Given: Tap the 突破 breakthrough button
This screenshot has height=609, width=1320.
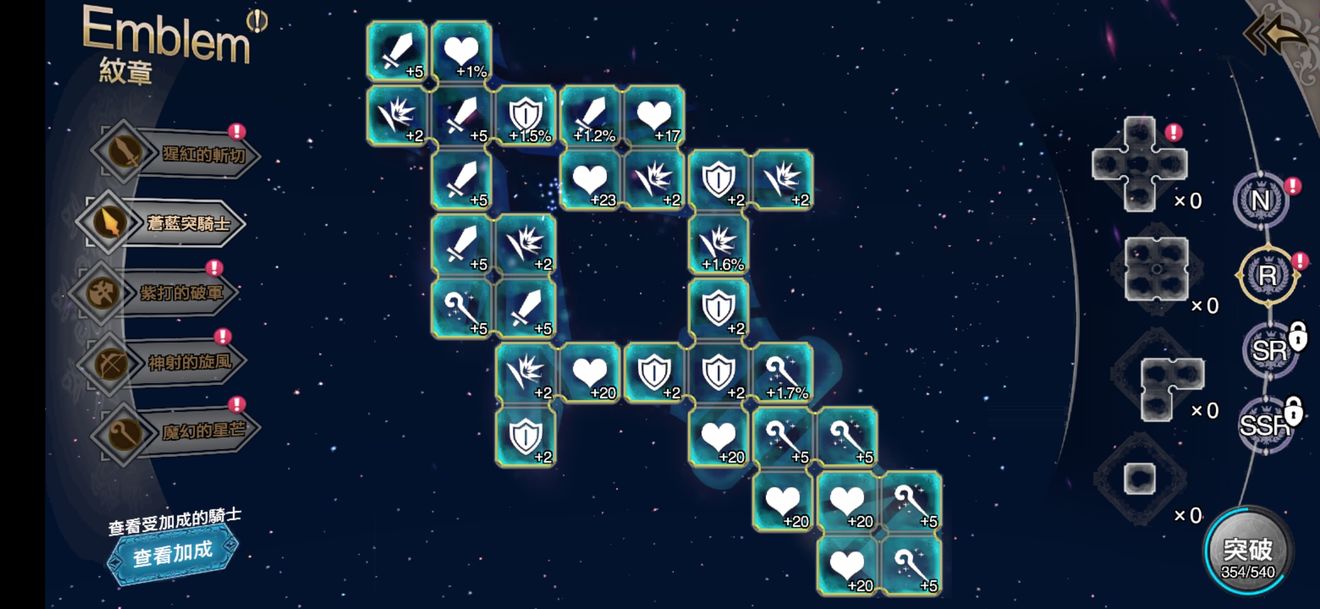Looking at the screenshot, I should 1247,552.
